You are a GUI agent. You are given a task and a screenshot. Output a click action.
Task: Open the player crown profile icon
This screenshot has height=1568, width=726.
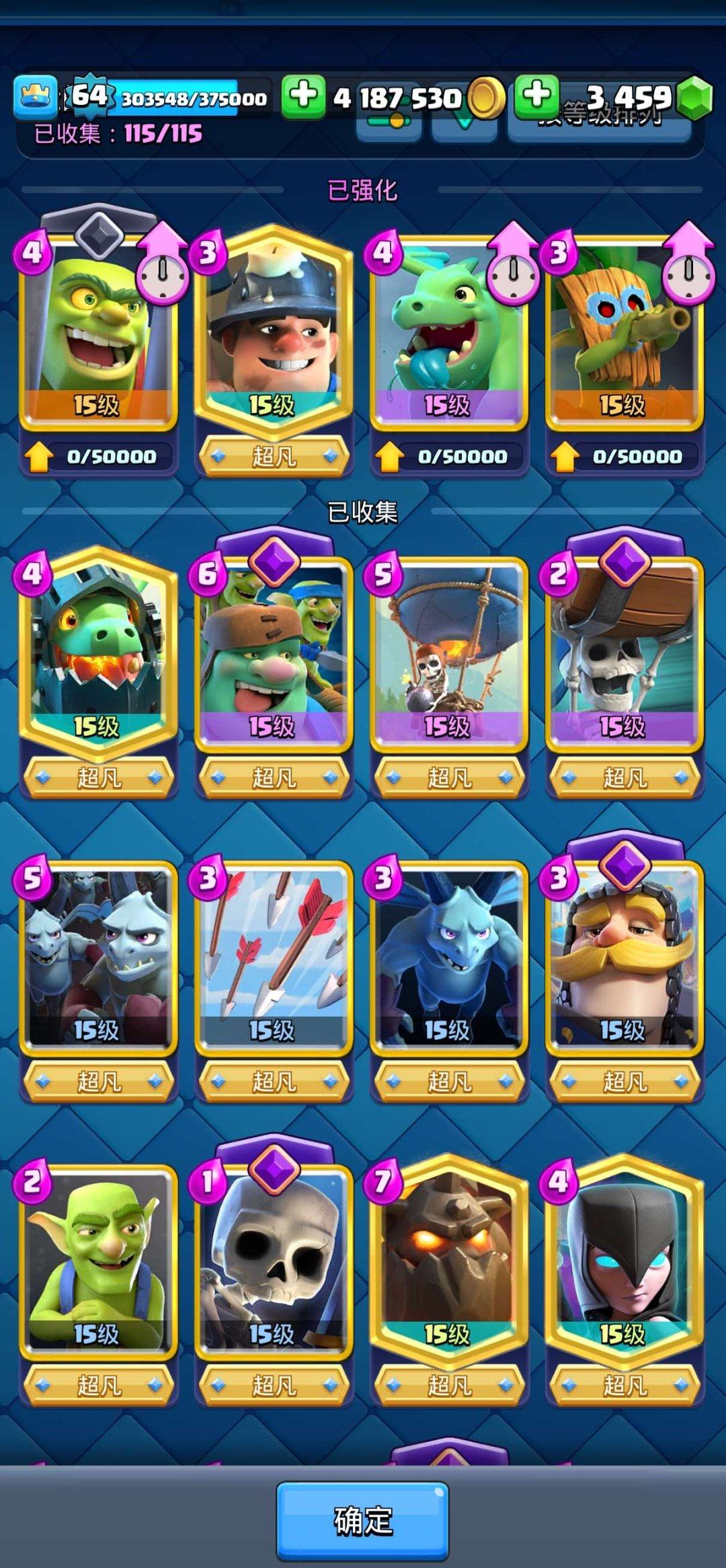(x=36, y=98)
